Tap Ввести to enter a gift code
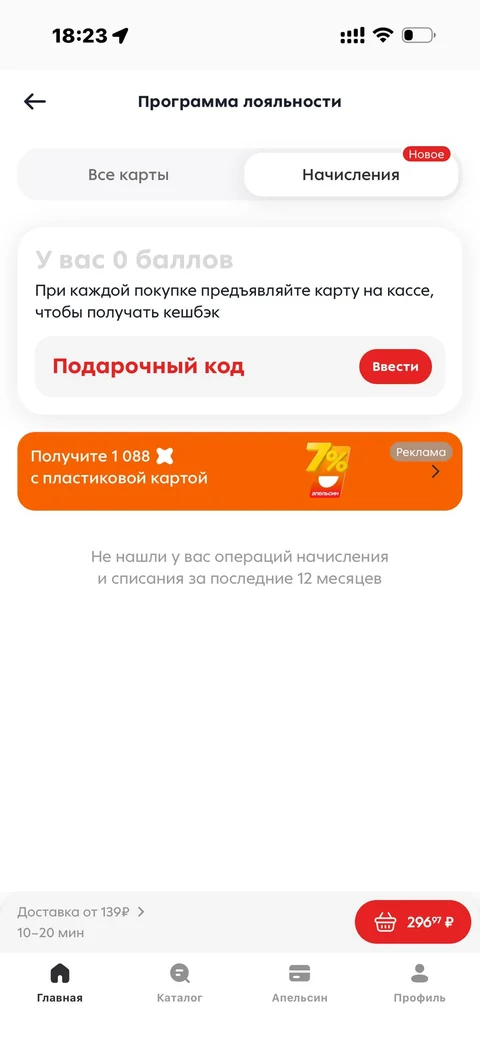The image size is (480, 1043). click(396, 367)
